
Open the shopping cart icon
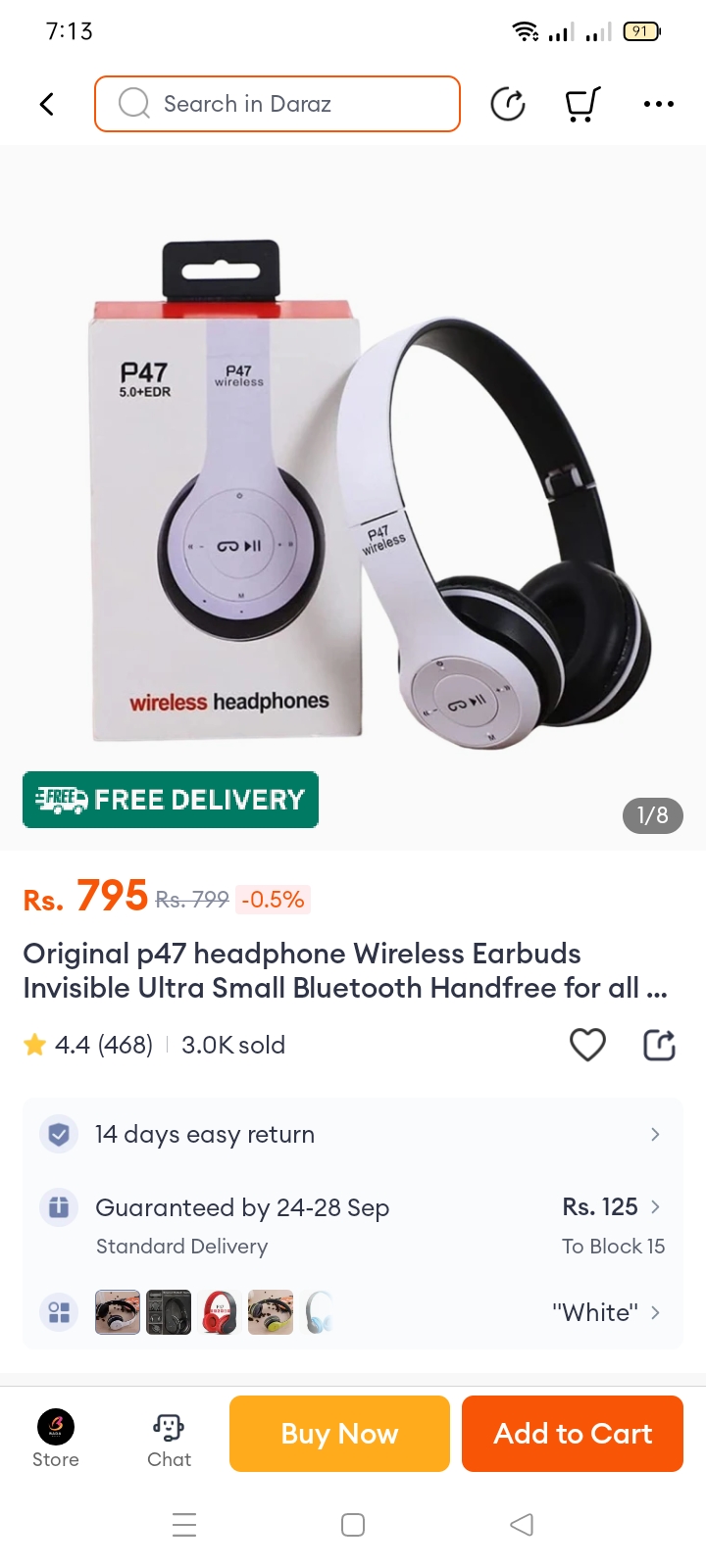coord(582,104)
